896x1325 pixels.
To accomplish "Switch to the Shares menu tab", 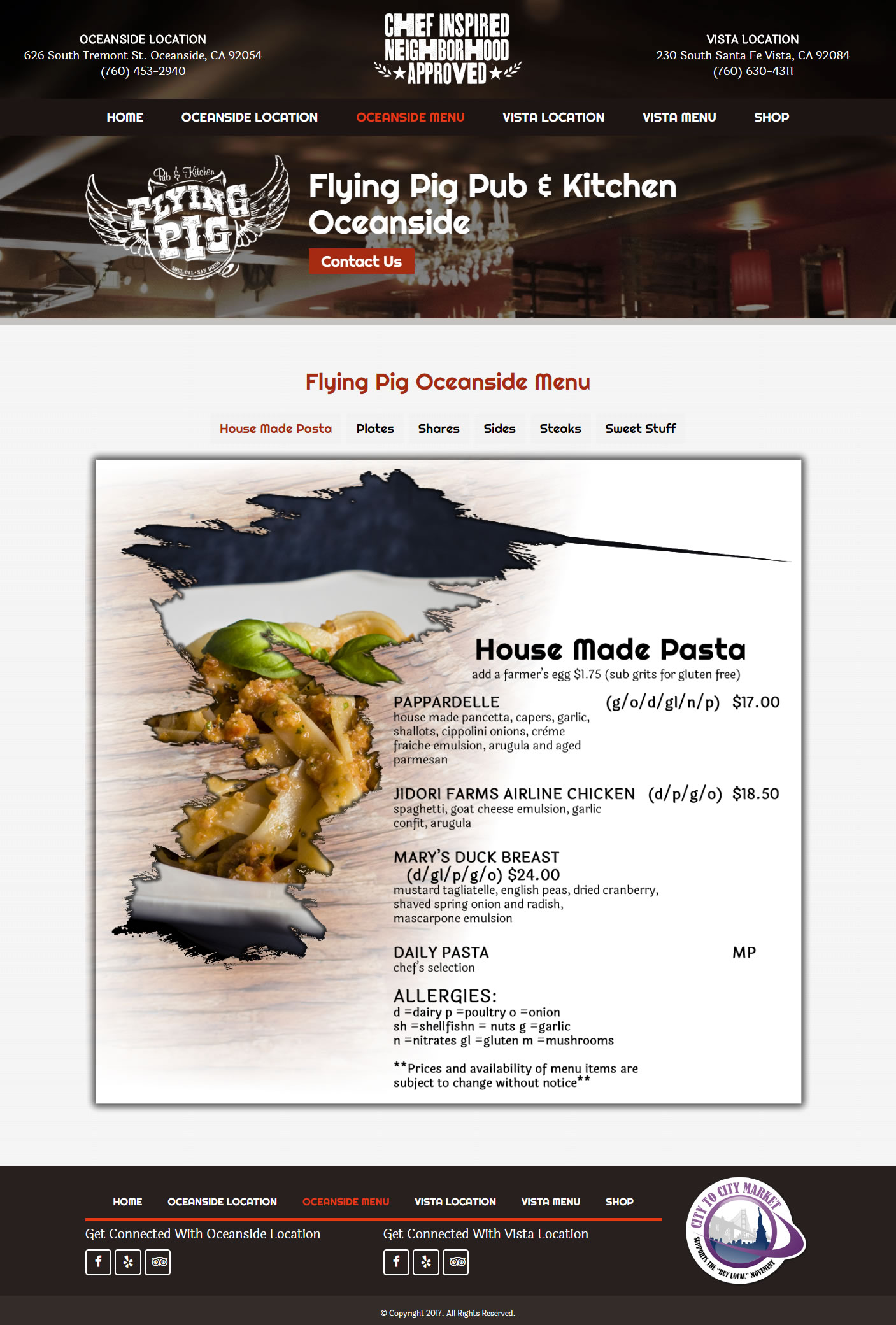I will click(439, 429).
